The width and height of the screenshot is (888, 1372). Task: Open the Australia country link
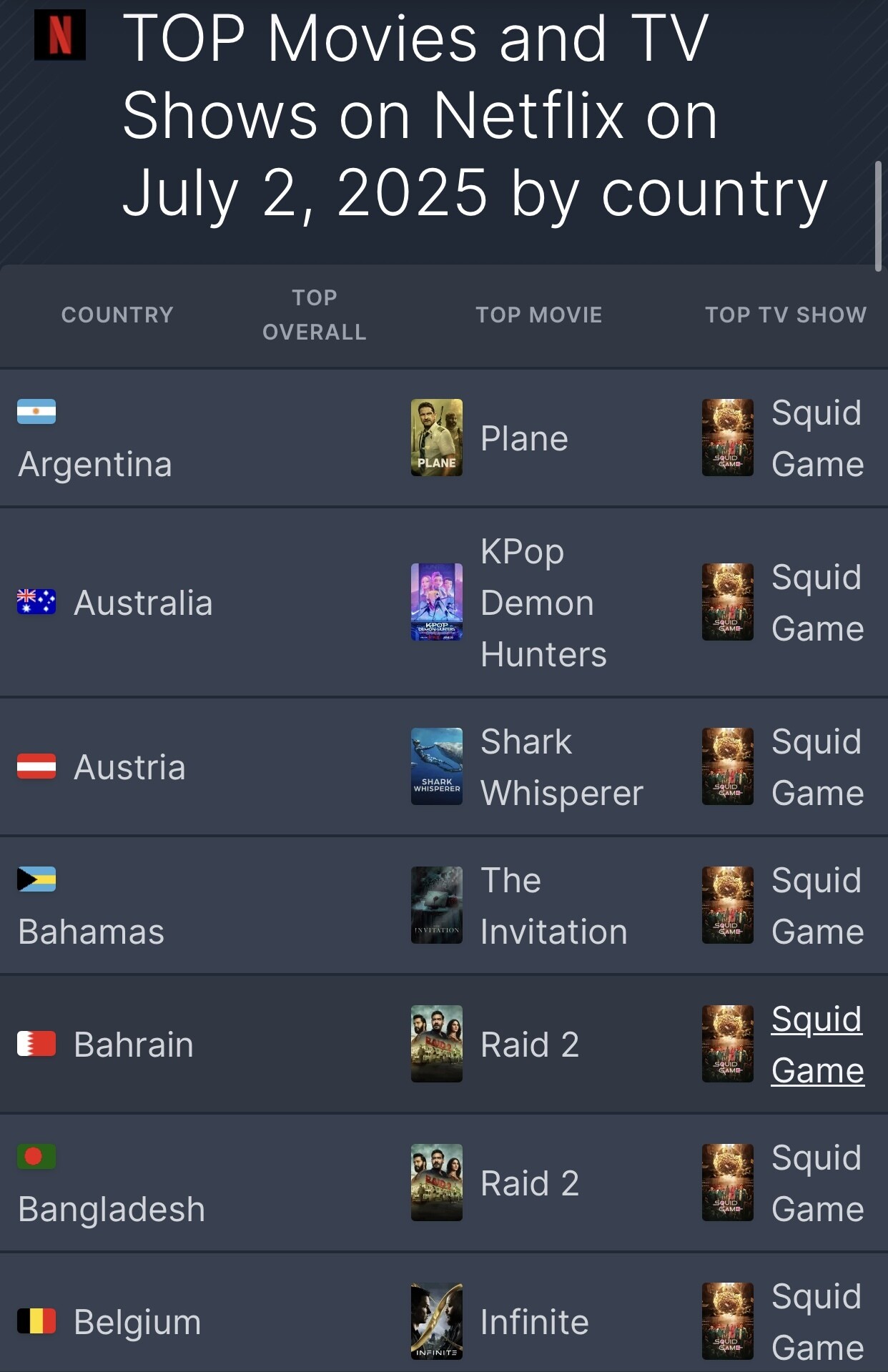143,603
